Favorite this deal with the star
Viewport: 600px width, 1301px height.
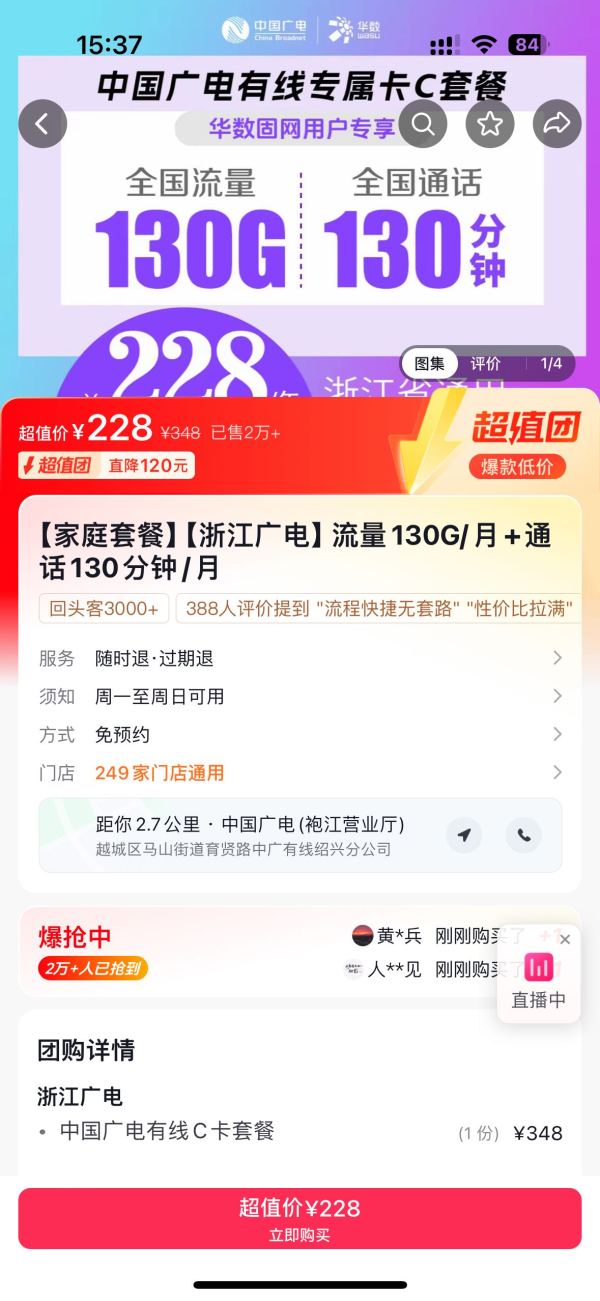pos(490,124)
